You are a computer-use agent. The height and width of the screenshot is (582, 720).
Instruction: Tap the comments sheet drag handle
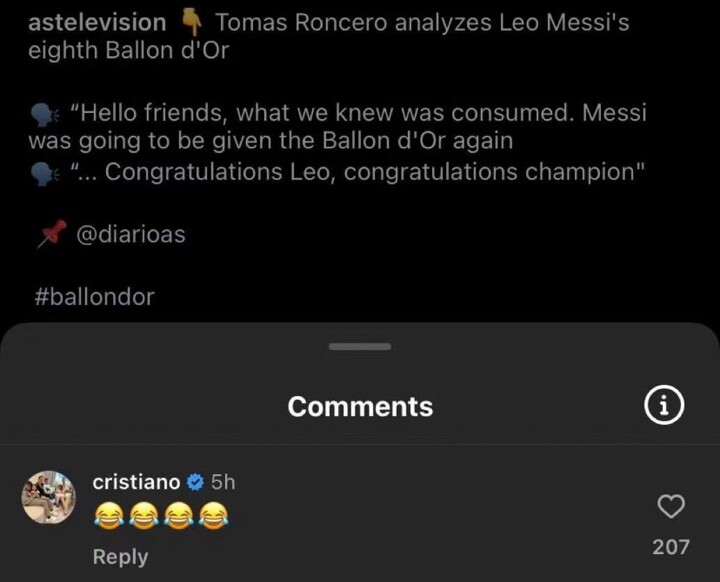coord(359,347)
